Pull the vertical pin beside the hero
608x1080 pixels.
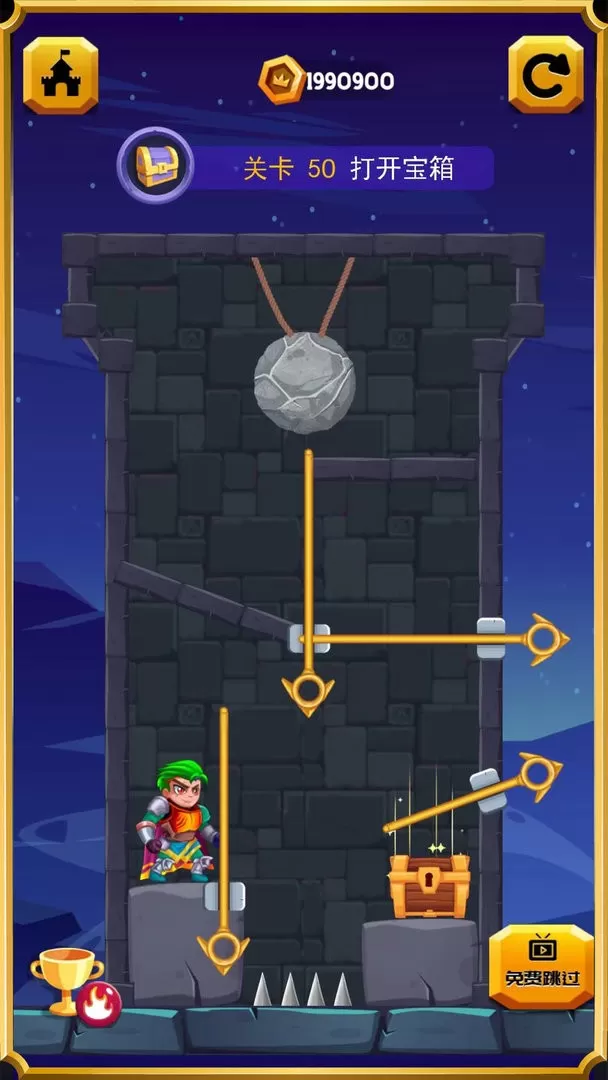point(223,949)
